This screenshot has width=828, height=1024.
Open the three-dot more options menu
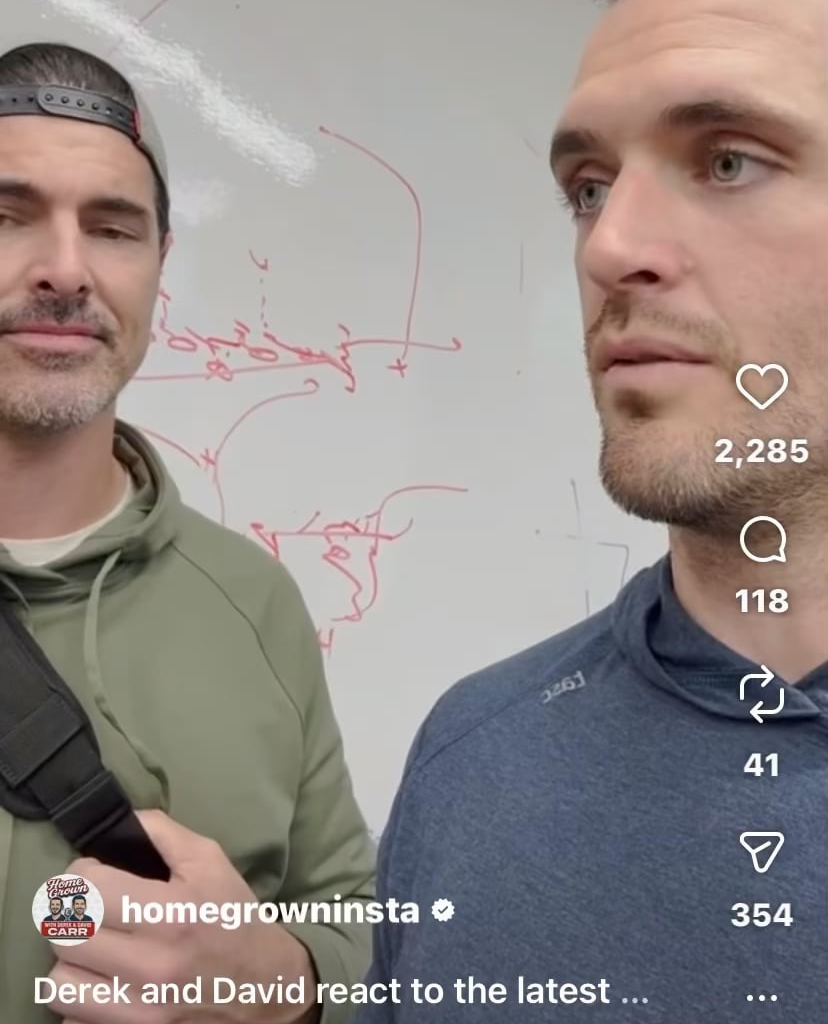pyautogui.click(x=762, y=997)
